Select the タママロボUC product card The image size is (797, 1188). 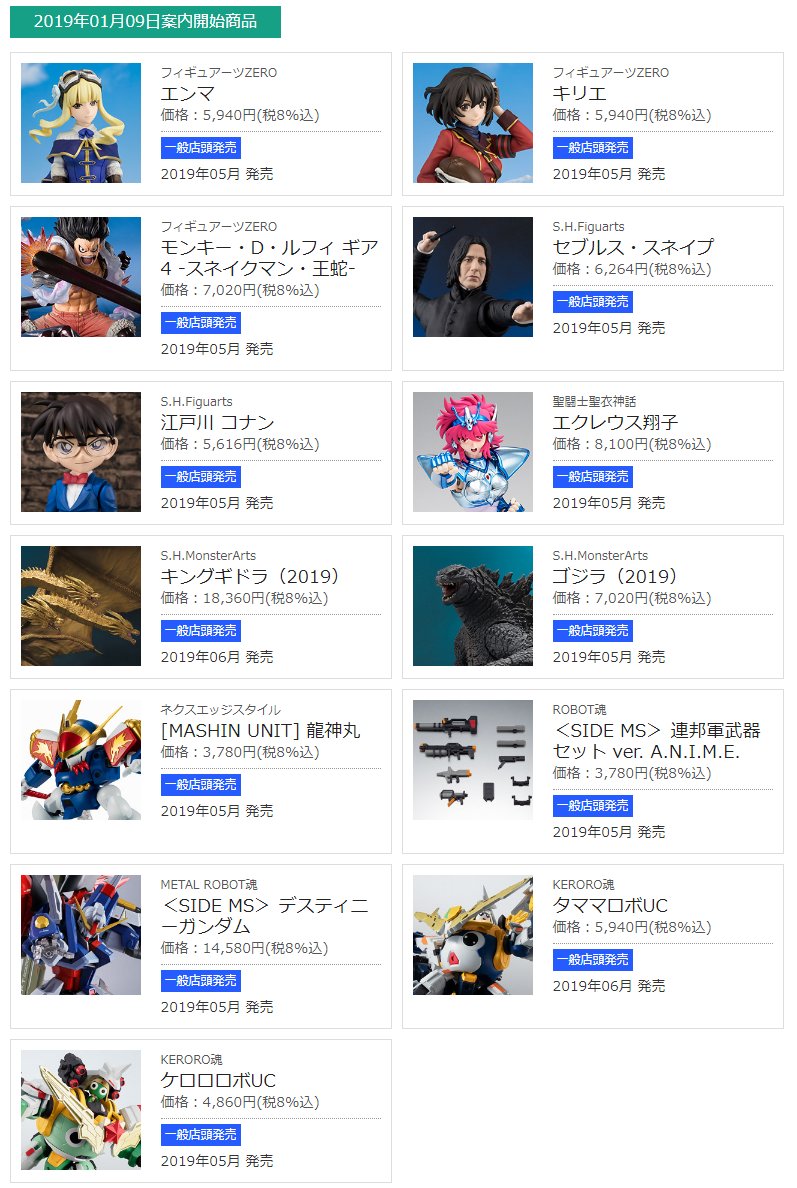coord(592,945)
